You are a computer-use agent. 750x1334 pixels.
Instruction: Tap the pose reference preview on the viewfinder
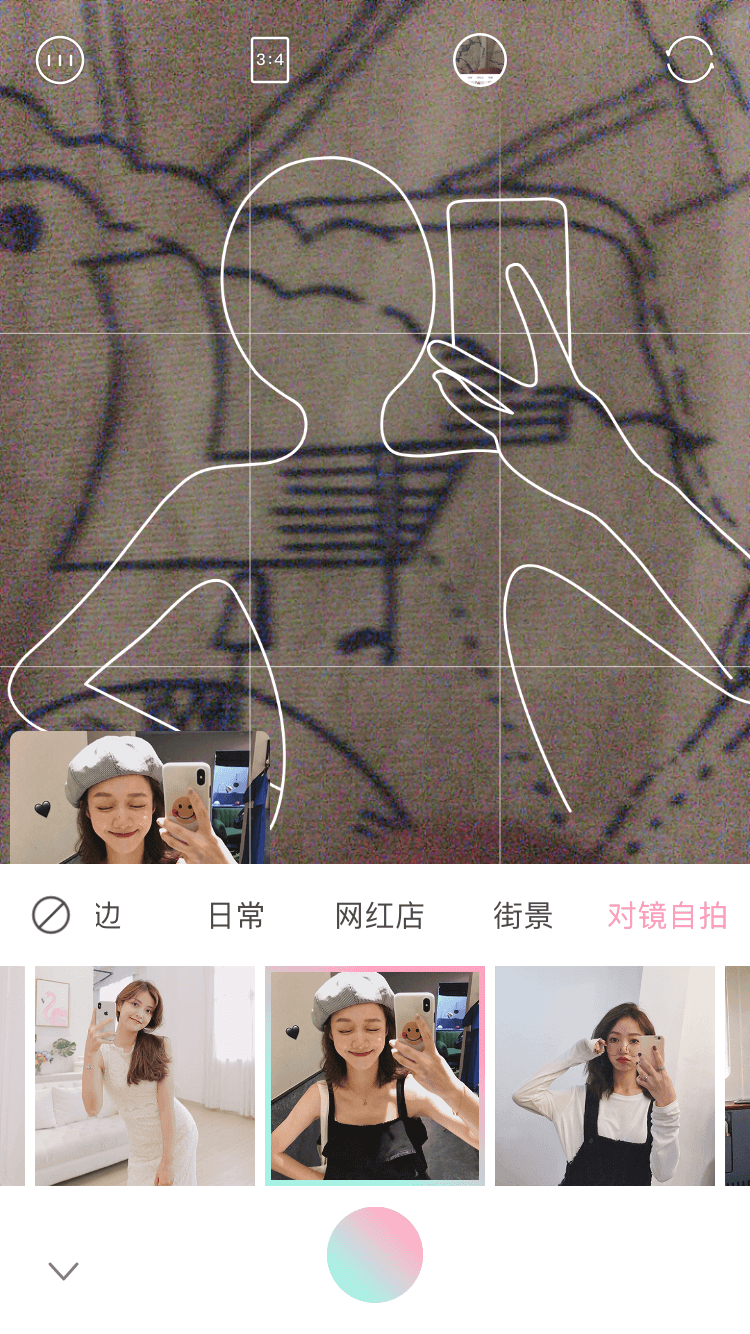click(140, 797)
